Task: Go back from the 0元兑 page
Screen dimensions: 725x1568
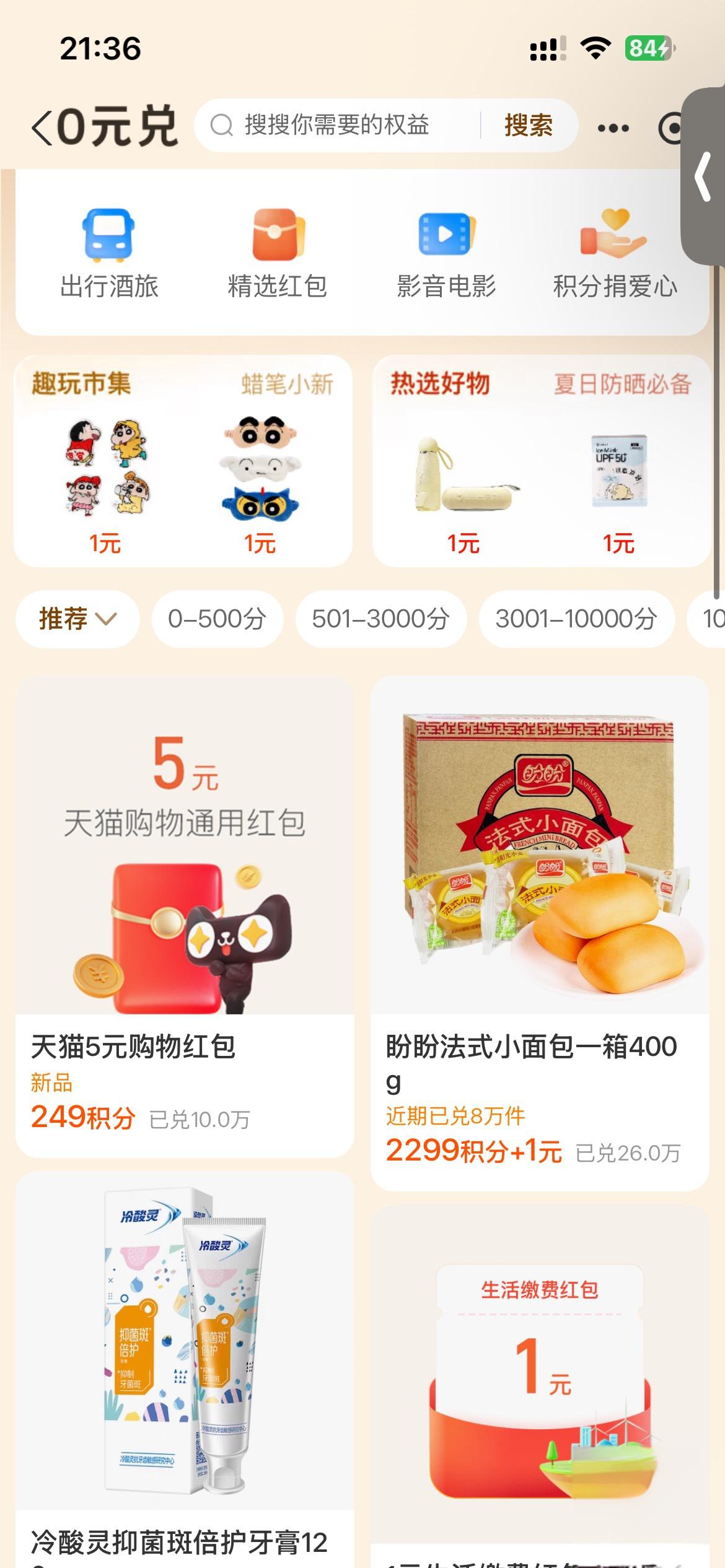Action: pos(43,128)
